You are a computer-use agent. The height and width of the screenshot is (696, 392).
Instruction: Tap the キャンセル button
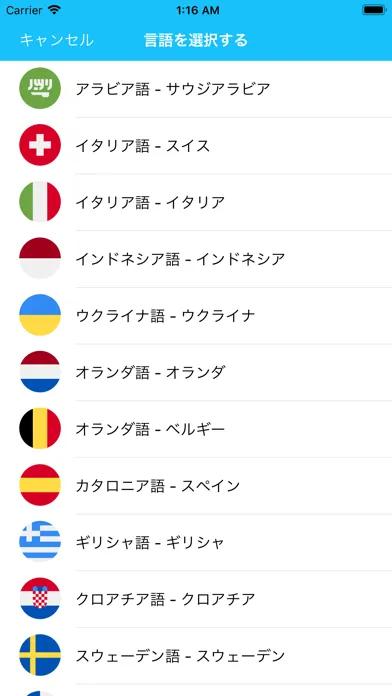(x=57, y=40)
